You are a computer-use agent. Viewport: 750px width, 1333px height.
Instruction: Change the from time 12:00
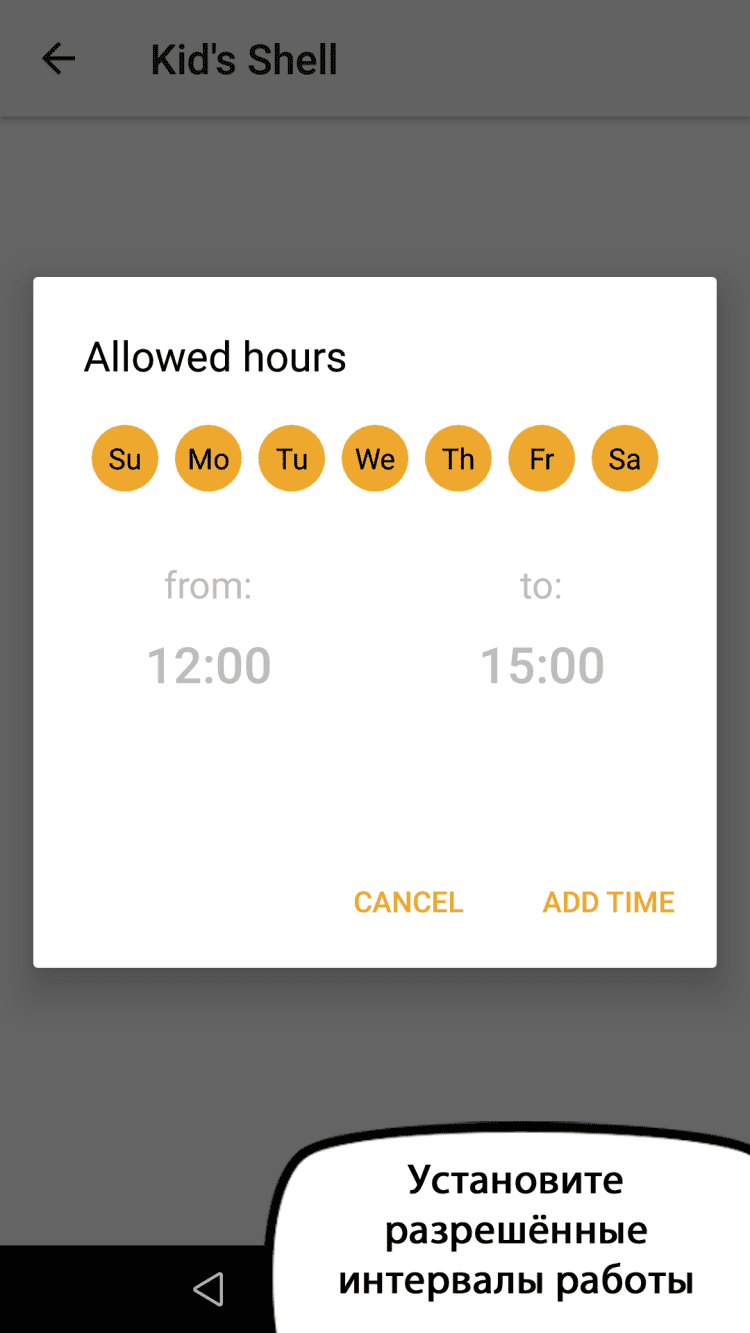click(x=208, y=666)
